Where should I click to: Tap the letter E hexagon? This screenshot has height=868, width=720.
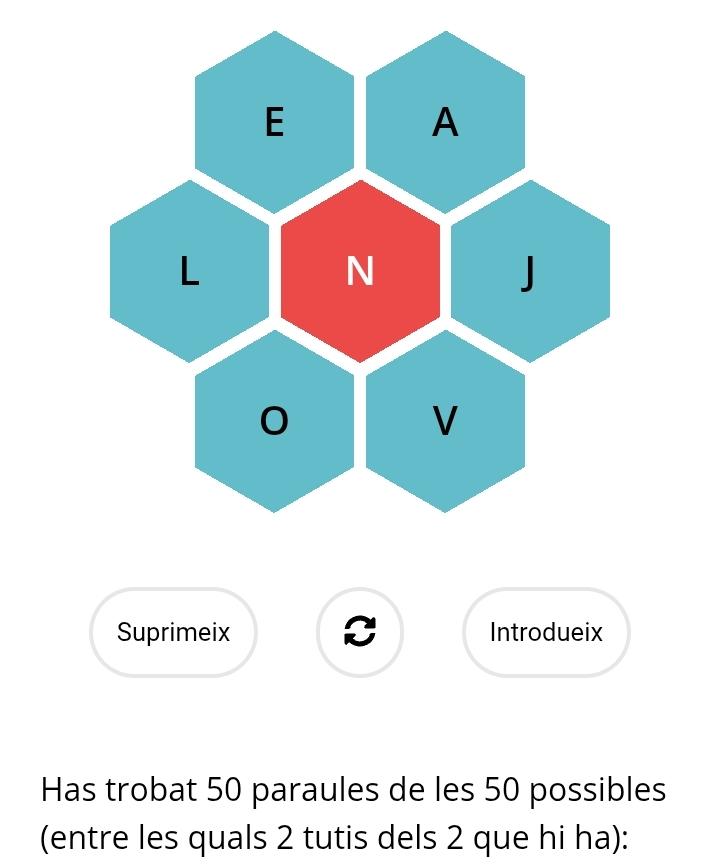tap(274, 122)
